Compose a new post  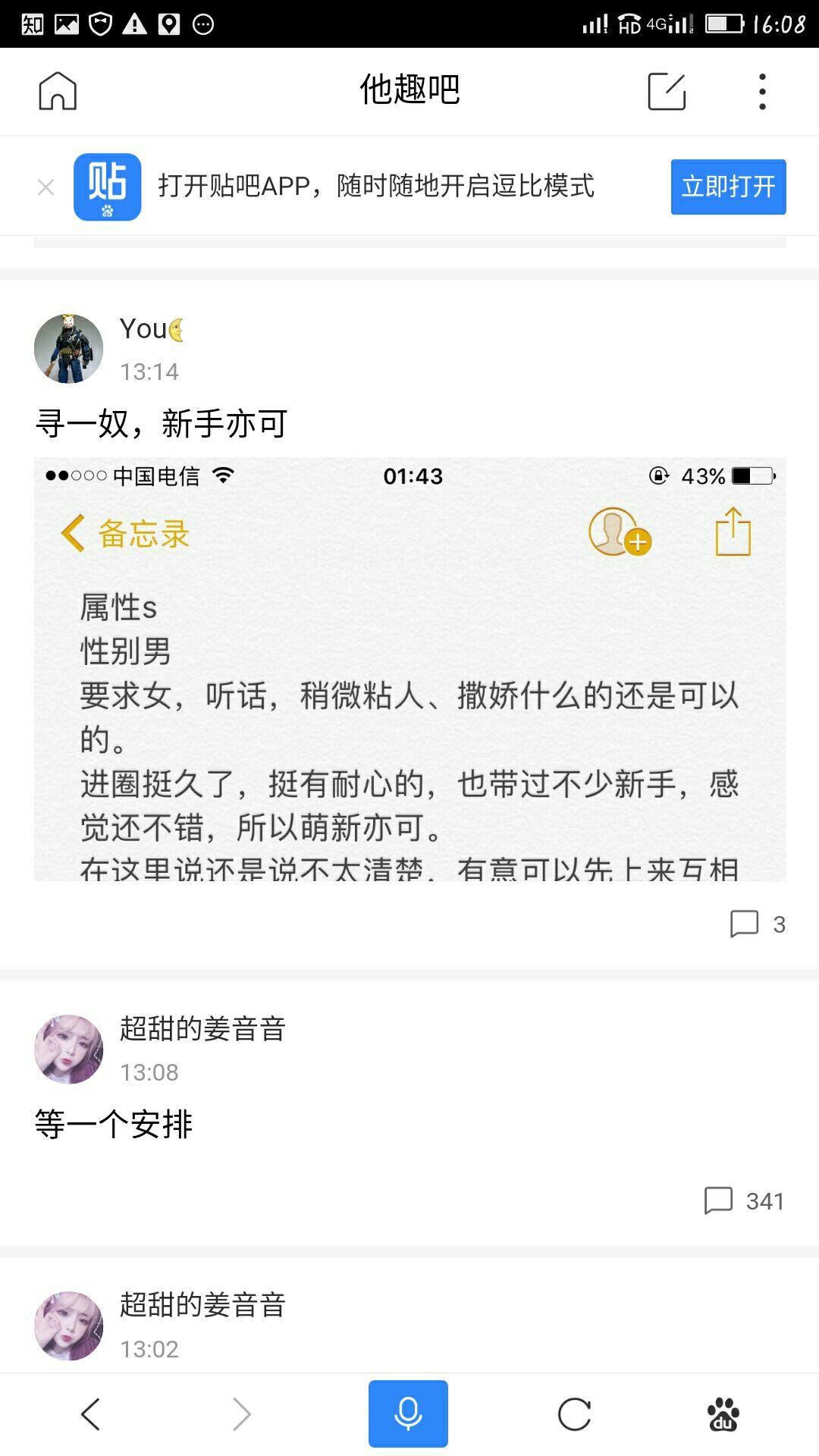click(x=667, y=91)
